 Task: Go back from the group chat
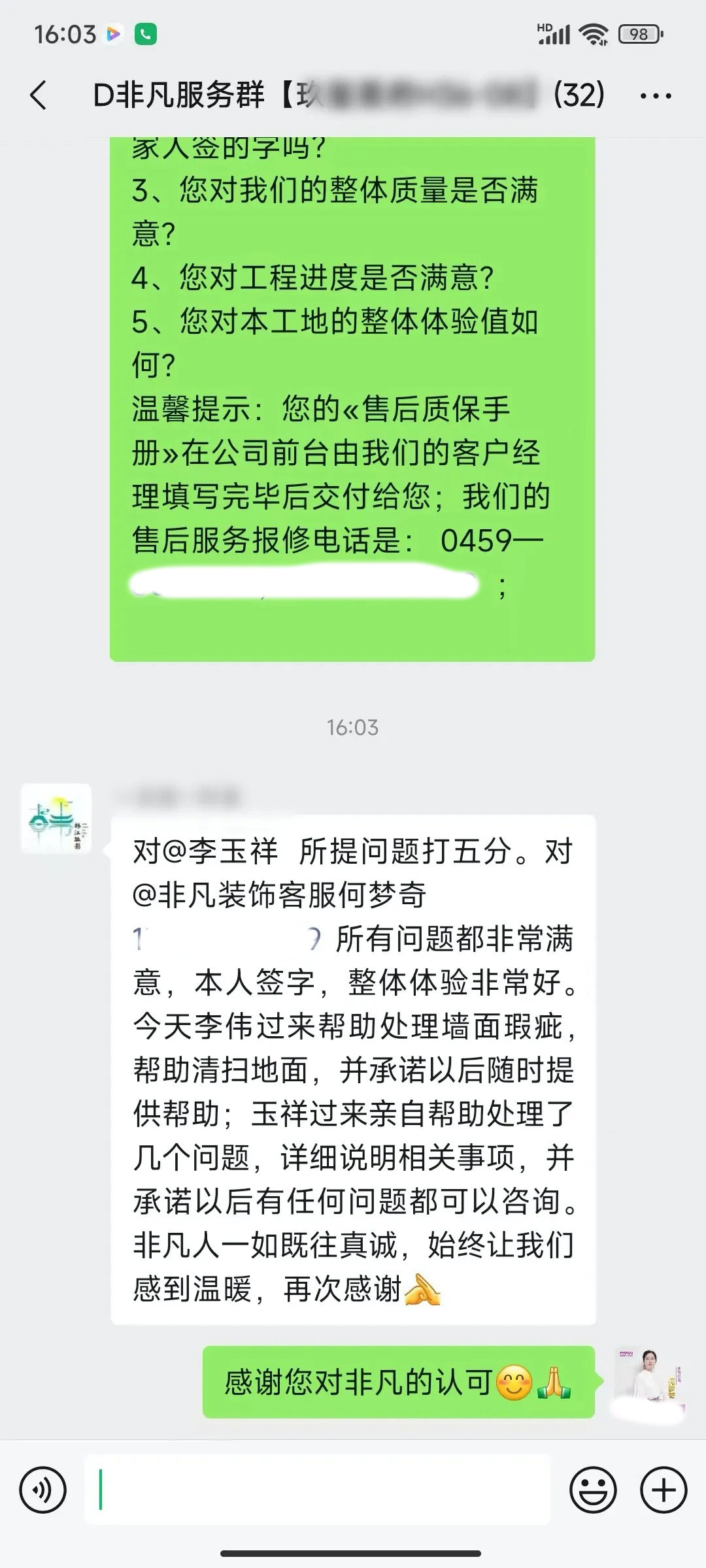[39, 95]
